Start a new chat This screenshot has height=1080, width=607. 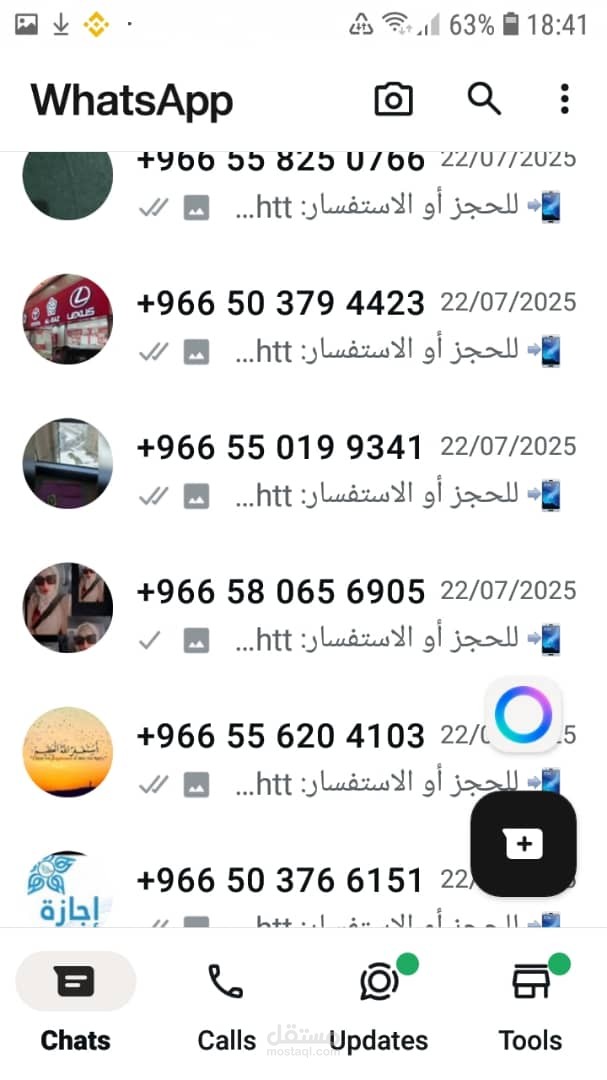click(523, 843)
